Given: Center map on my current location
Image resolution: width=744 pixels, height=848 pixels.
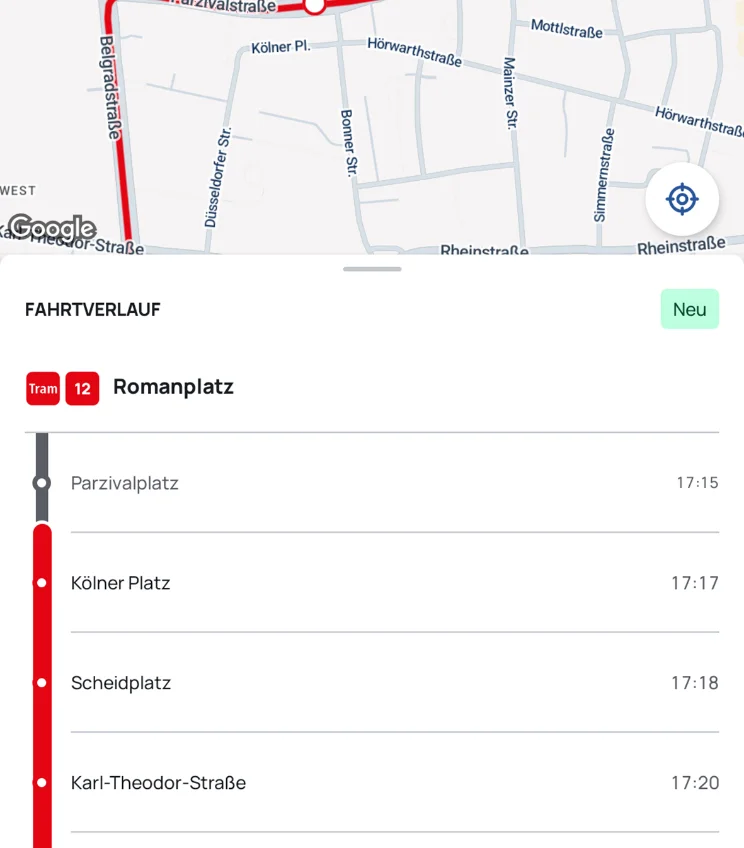Looking at the screenshot, I should (x=682, y=199).
